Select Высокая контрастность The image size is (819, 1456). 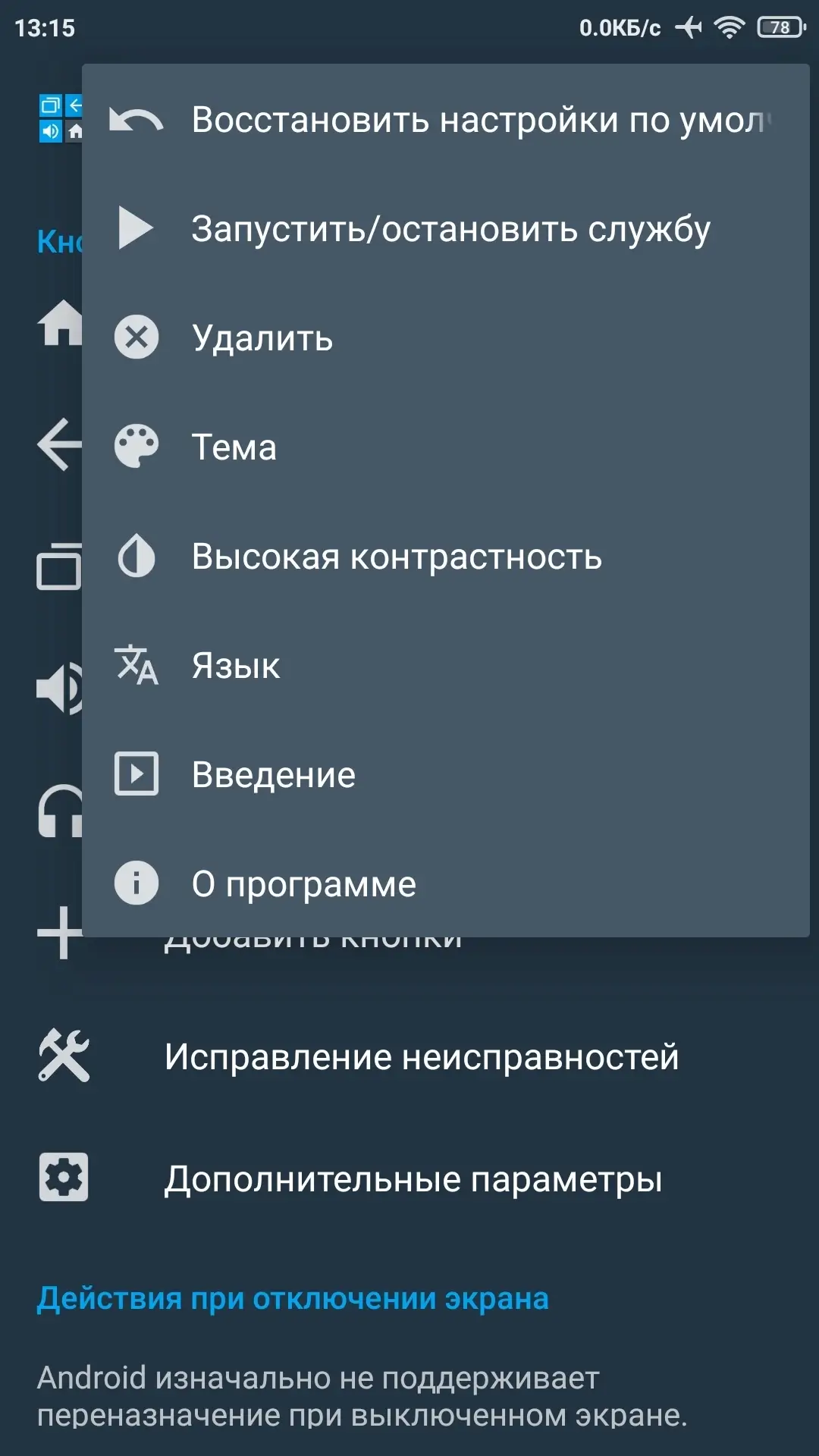(x=446, y=557)
